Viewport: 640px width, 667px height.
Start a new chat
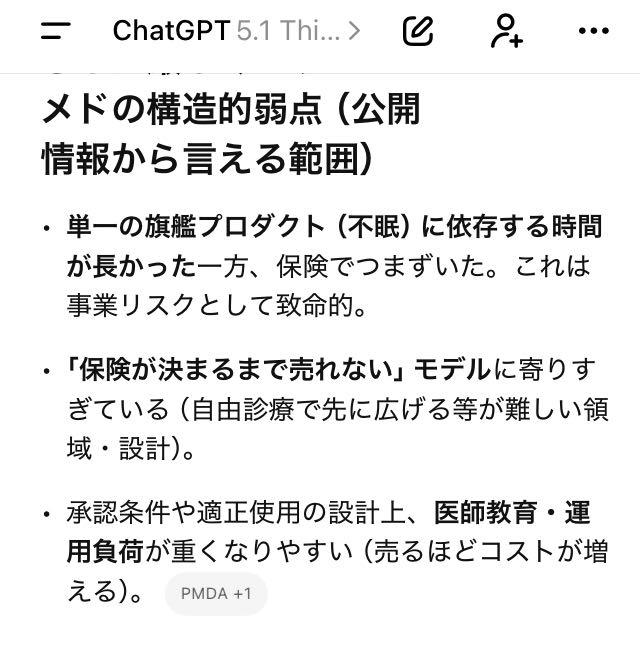(x=418, y=31)
